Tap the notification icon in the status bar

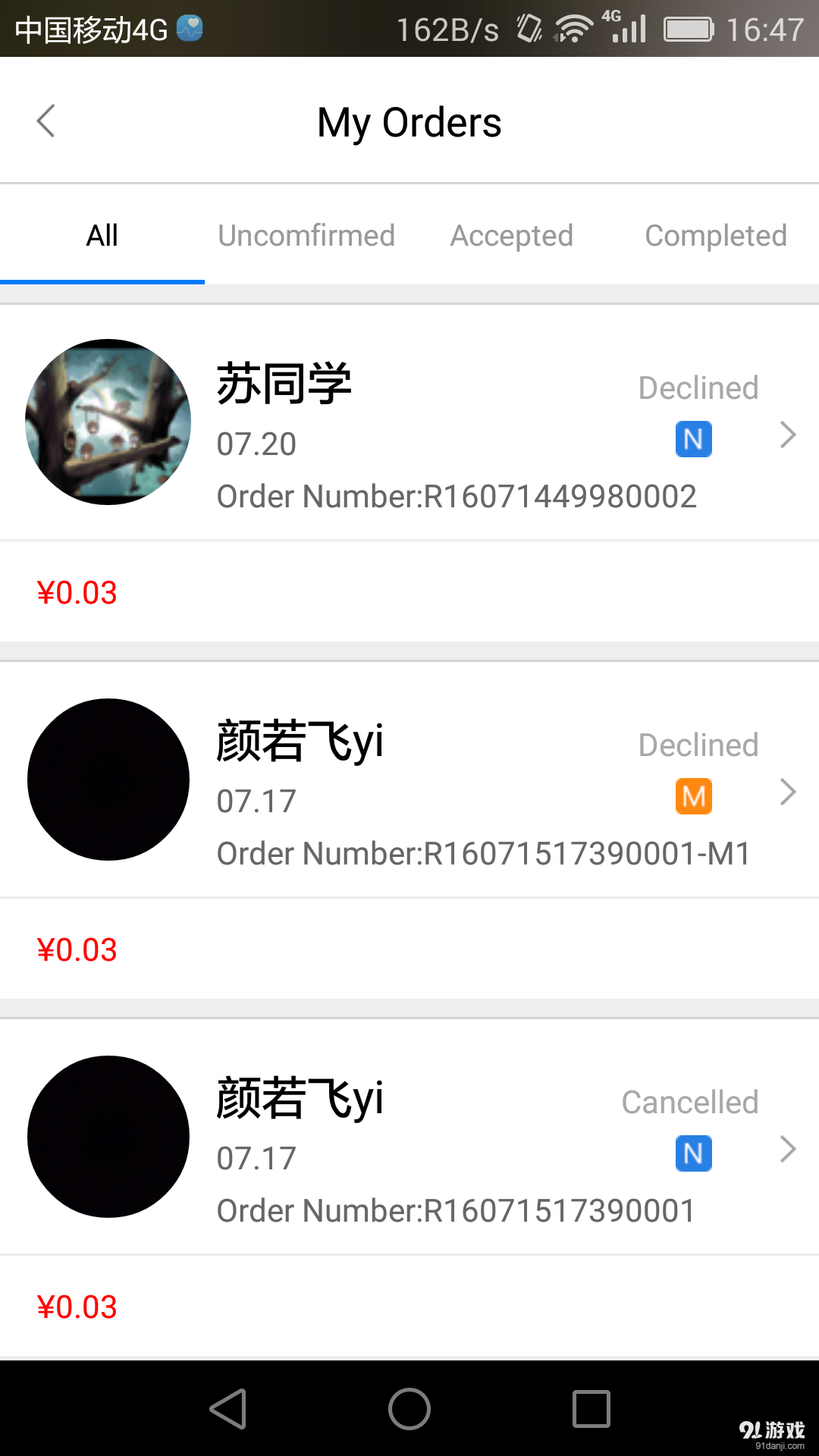pos(187,28)
